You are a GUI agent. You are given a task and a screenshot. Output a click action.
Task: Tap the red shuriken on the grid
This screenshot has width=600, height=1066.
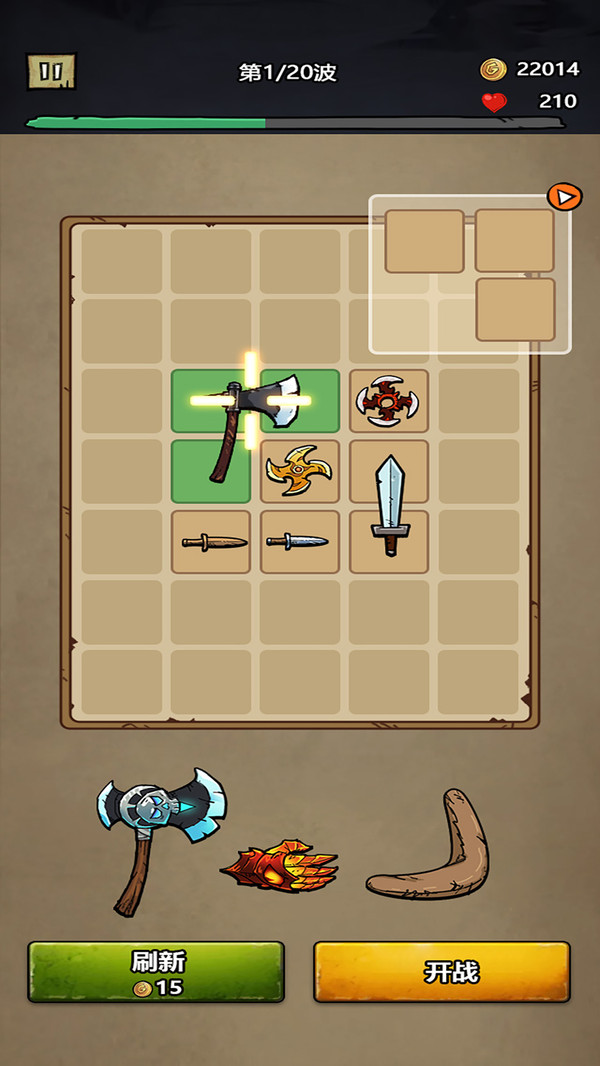click(x=389, y=401)
